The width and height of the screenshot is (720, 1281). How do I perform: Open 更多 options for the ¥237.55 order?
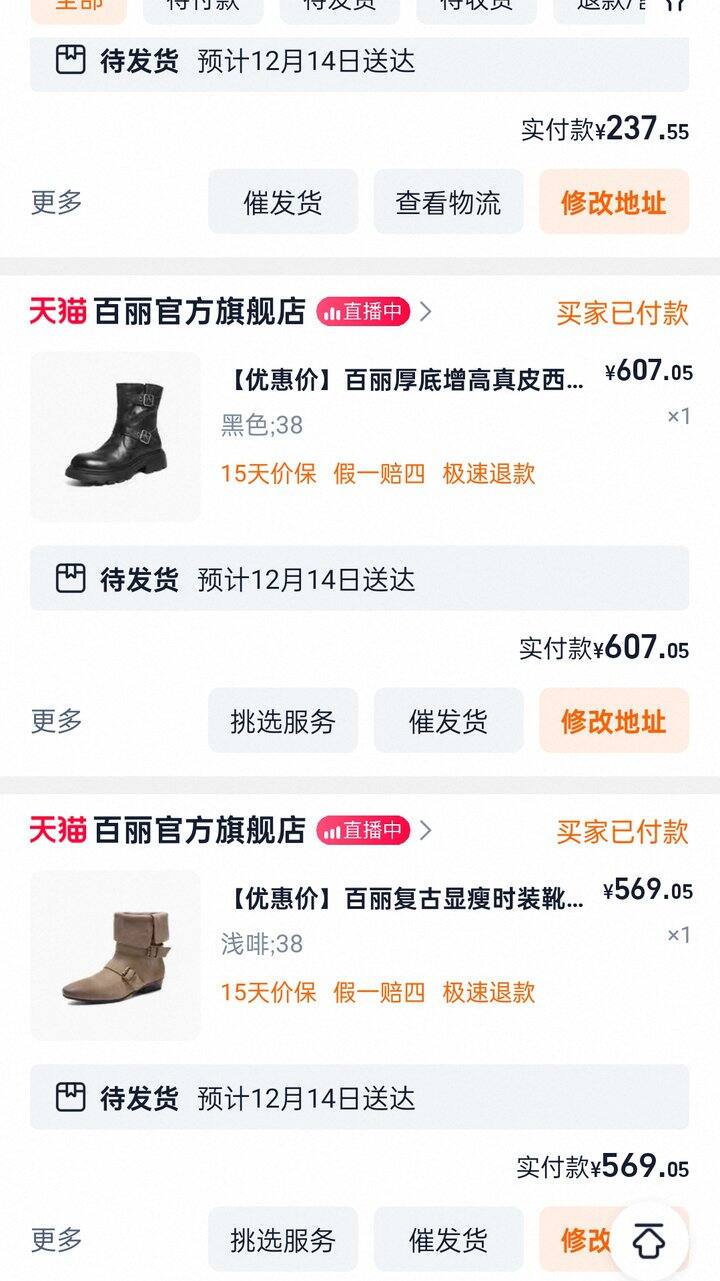[x=56, y=202]
